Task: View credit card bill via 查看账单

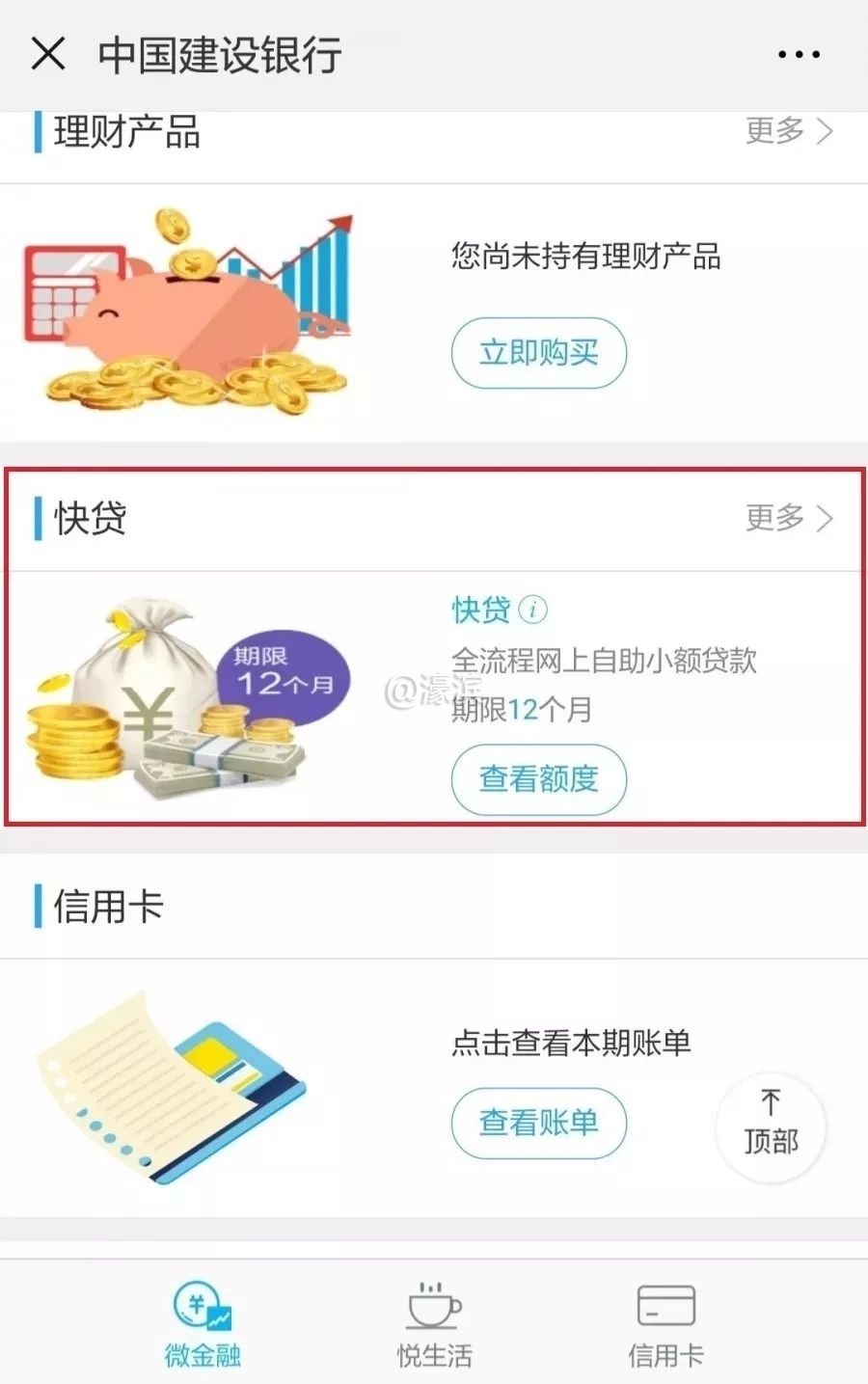Action: [x=538, y=1123]
